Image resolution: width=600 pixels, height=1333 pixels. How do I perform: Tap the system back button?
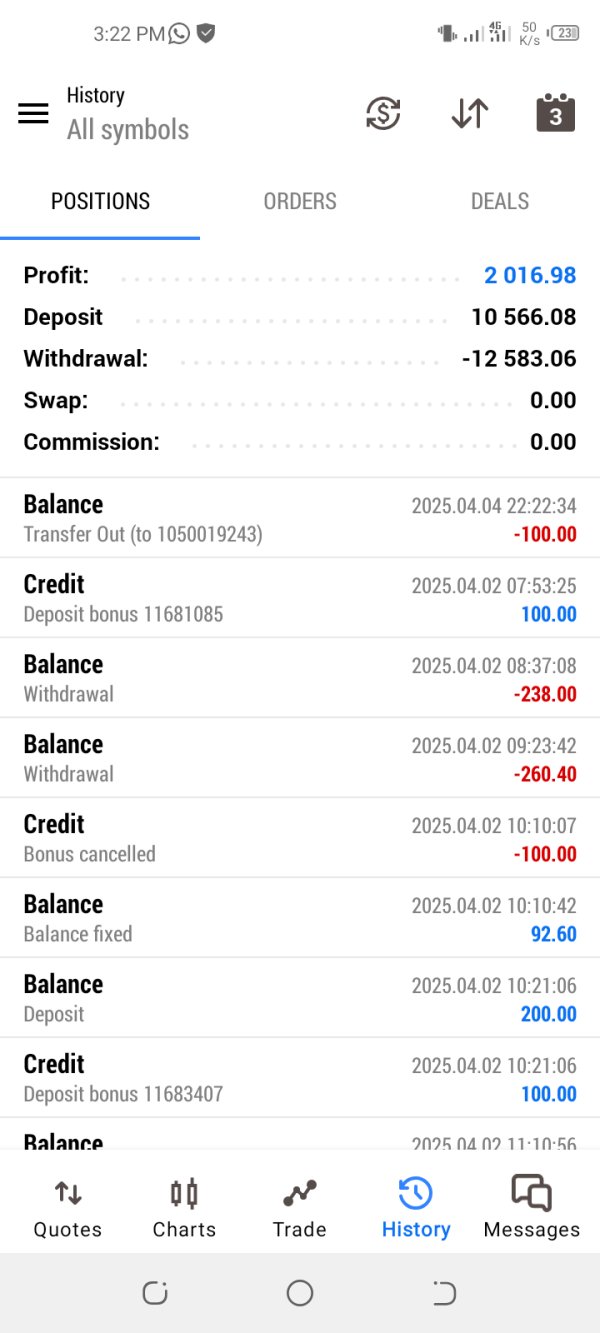click(x=444, y=1293)
